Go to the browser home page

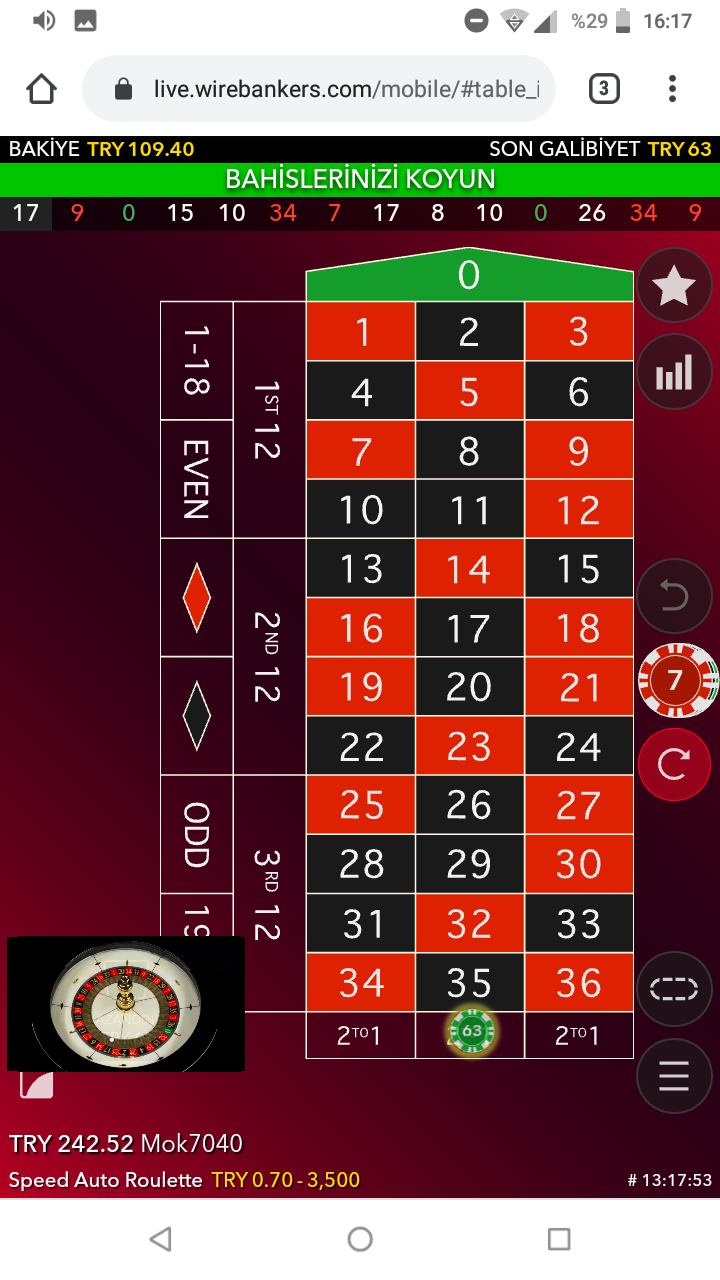pyautogui.click(x=42, y=90)
